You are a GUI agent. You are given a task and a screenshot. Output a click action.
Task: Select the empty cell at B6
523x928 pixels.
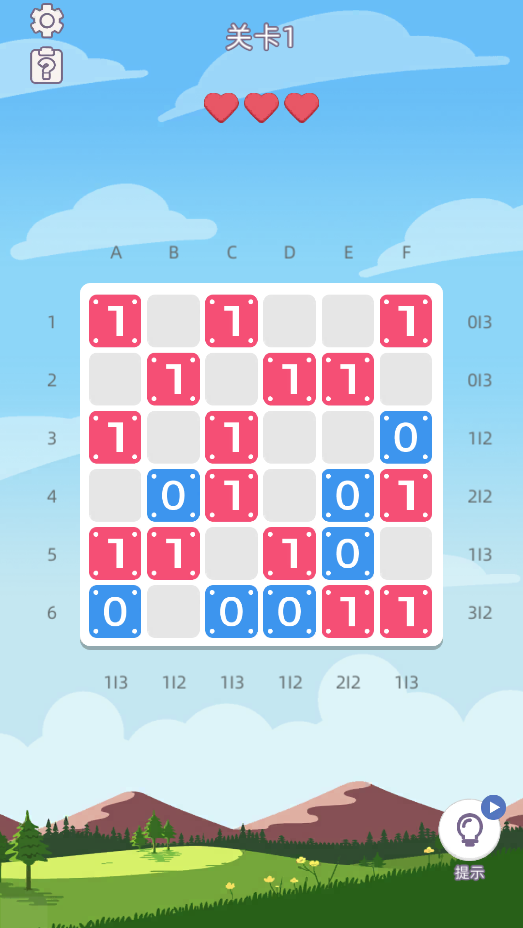click(x=173, y=611)
